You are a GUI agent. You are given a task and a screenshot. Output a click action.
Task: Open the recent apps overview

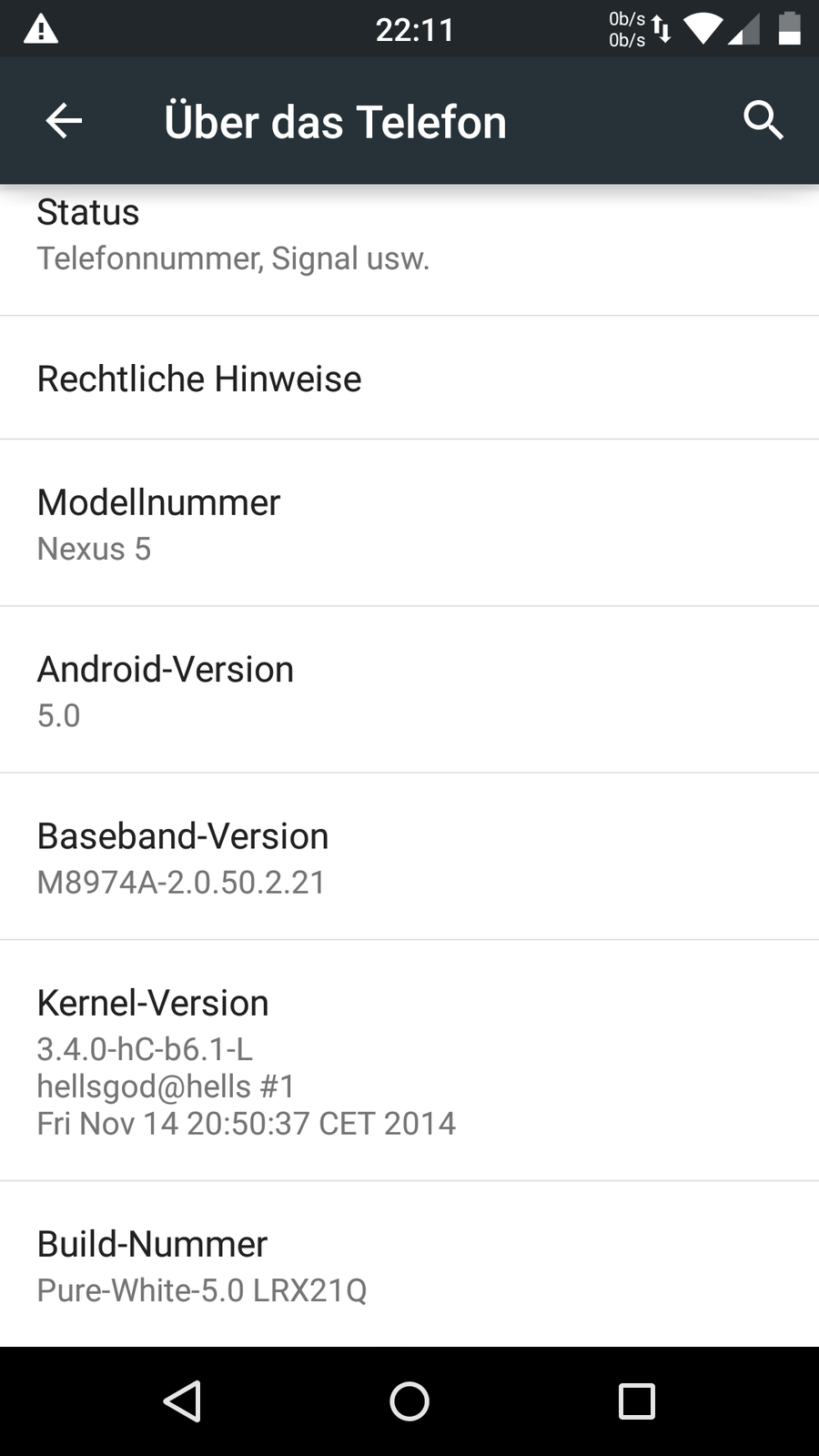coord(636,1401)
